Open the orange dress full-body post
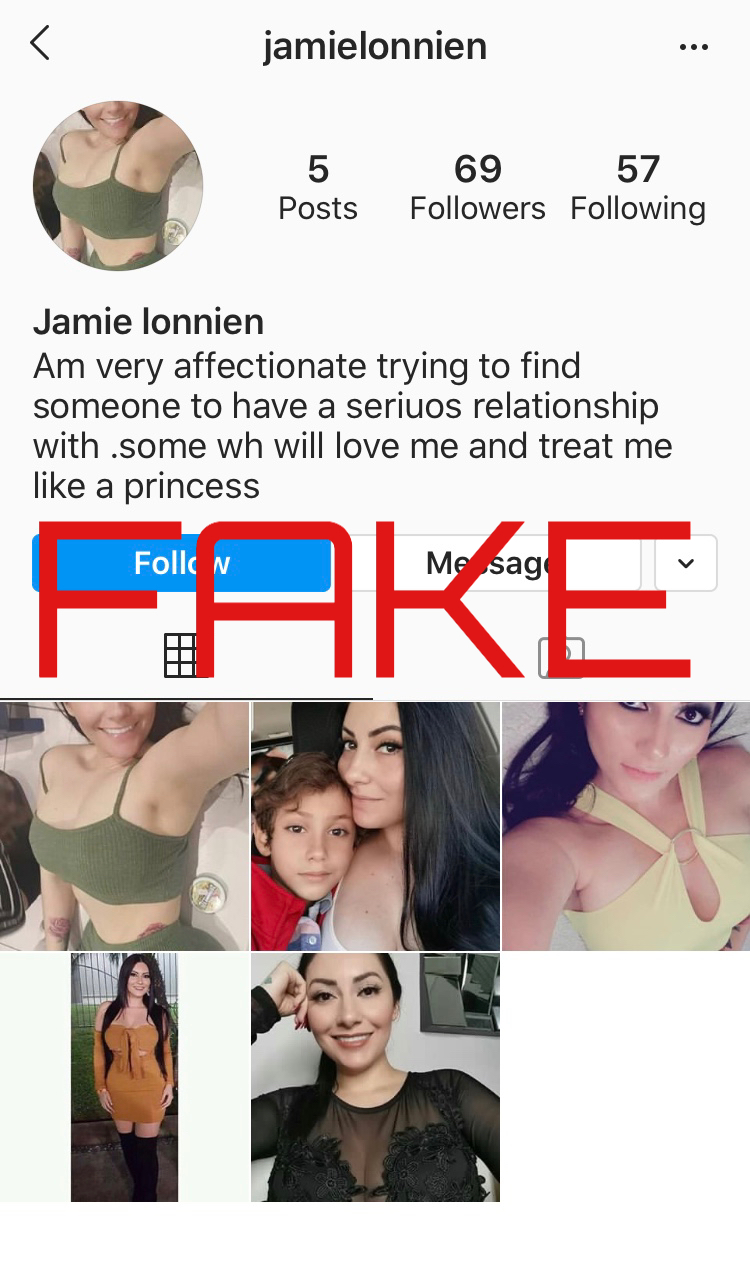This screenshot has width=750, height=1283. (x=124, y=1077)
